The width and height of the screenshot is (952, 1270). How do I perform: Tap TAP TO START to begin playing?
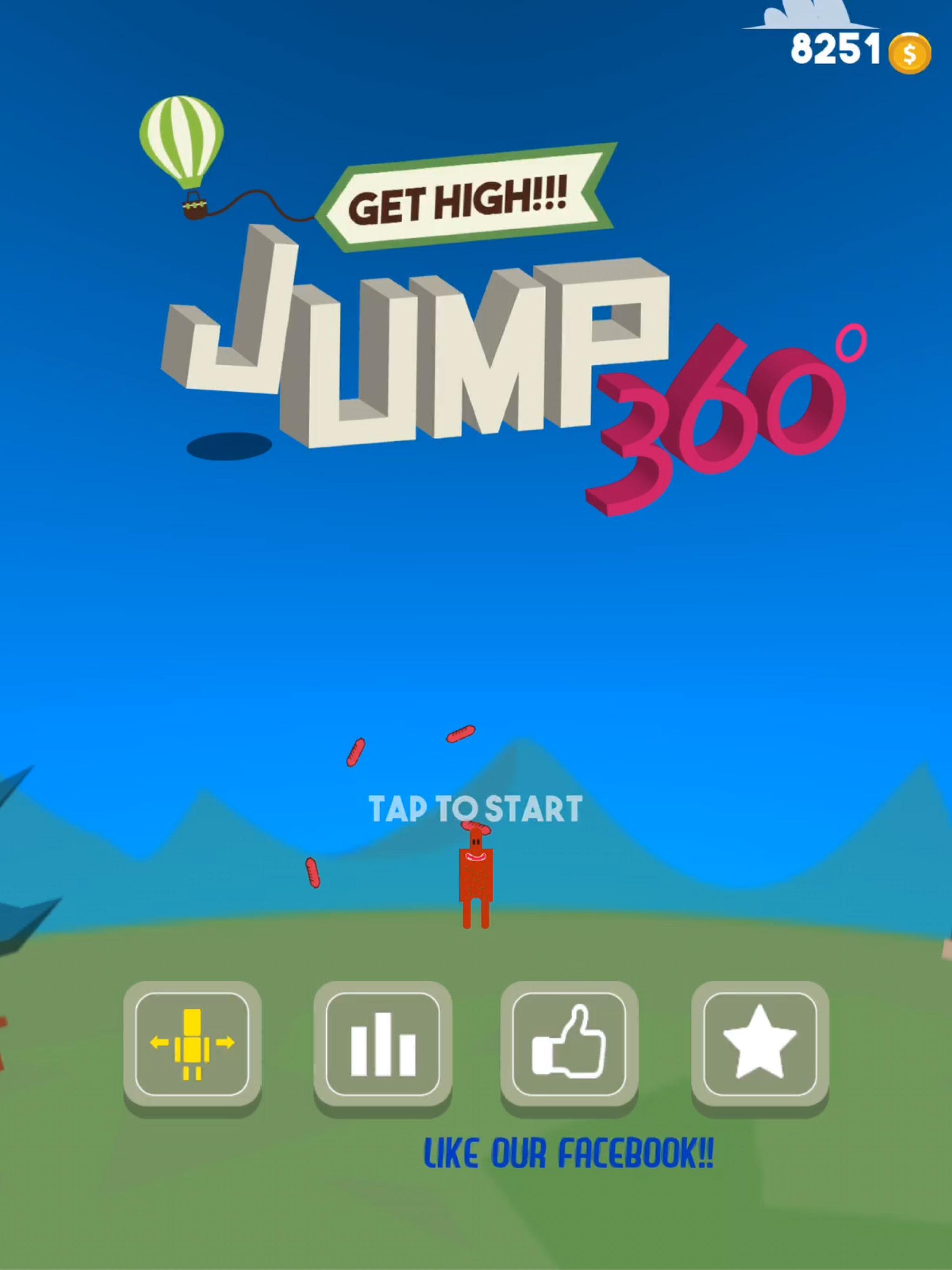(475, 808)
